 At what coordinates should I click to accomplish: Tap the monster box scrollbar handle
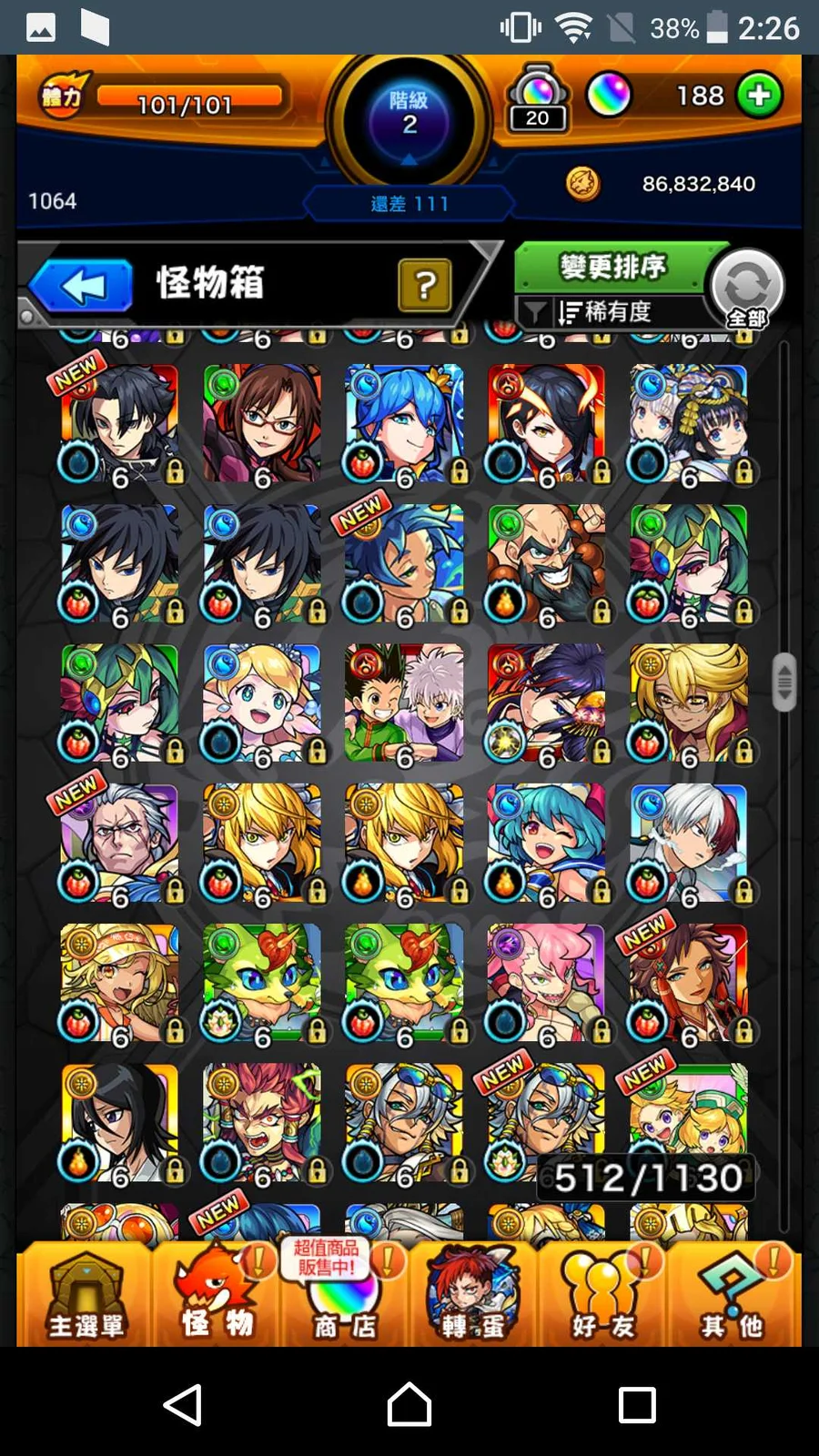[784, 682]
